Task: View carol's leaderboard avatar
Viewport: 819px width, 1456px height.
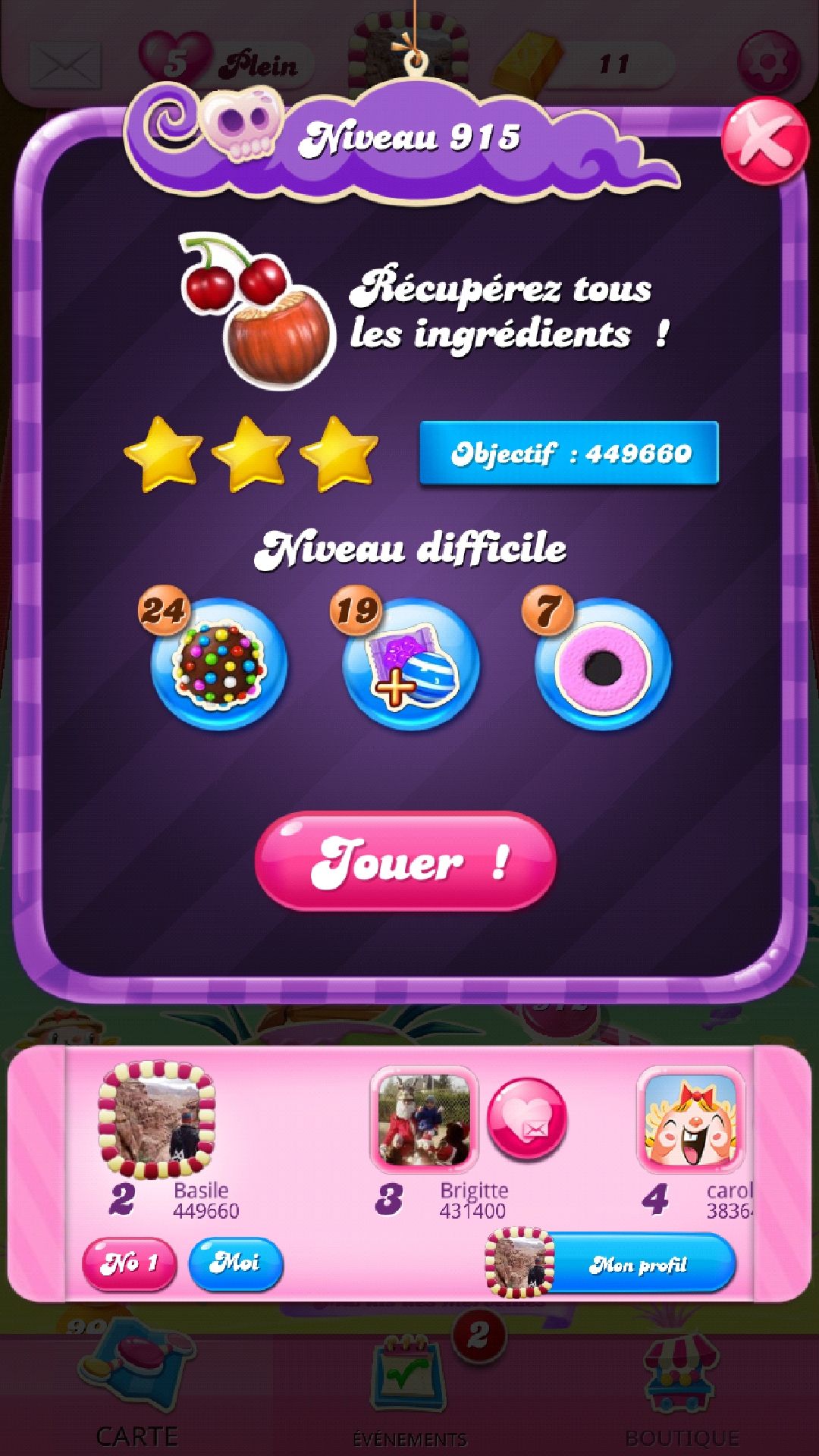Action: click(x=691, y=1120)
